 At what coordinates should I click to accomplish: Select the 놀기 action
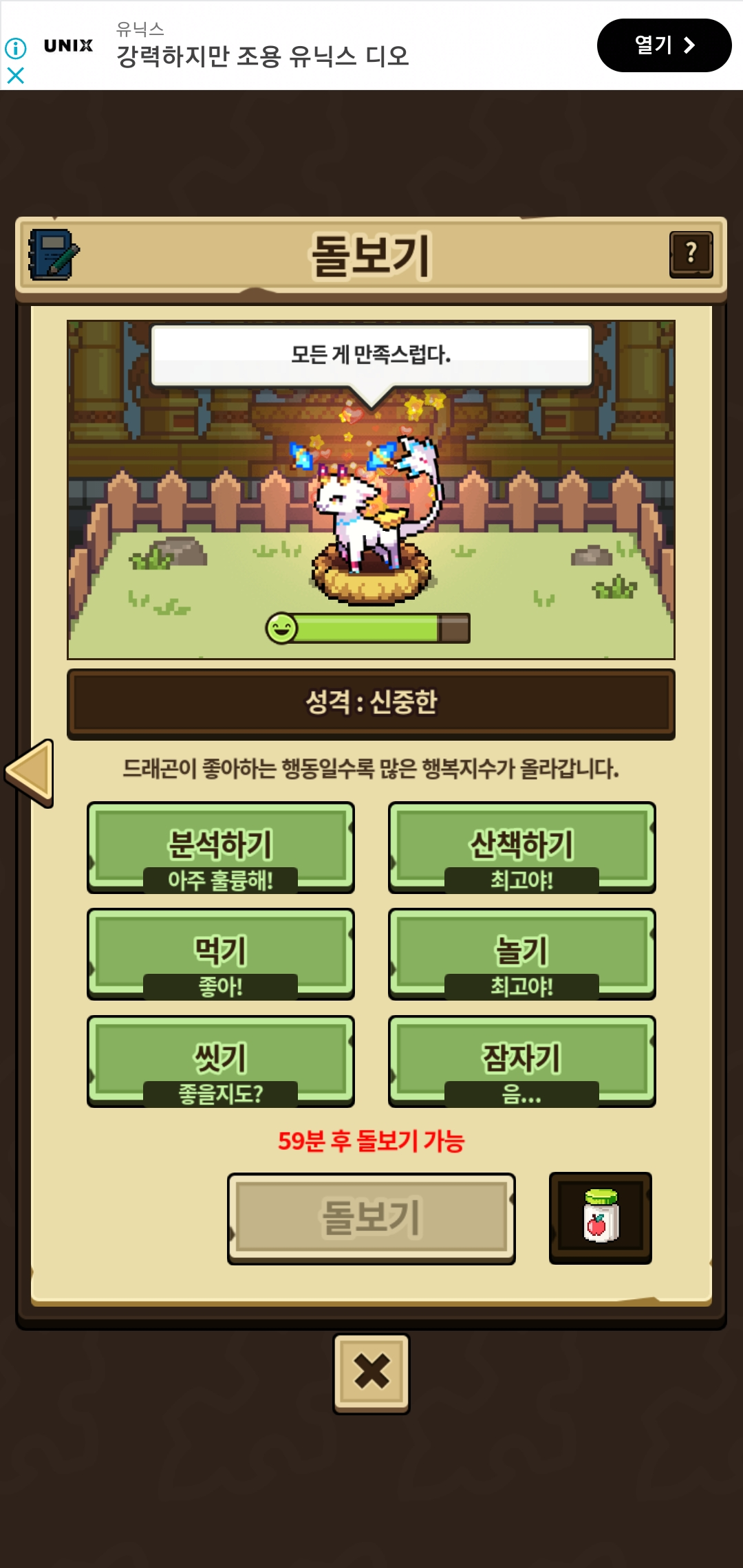click(x=521, y=952)
